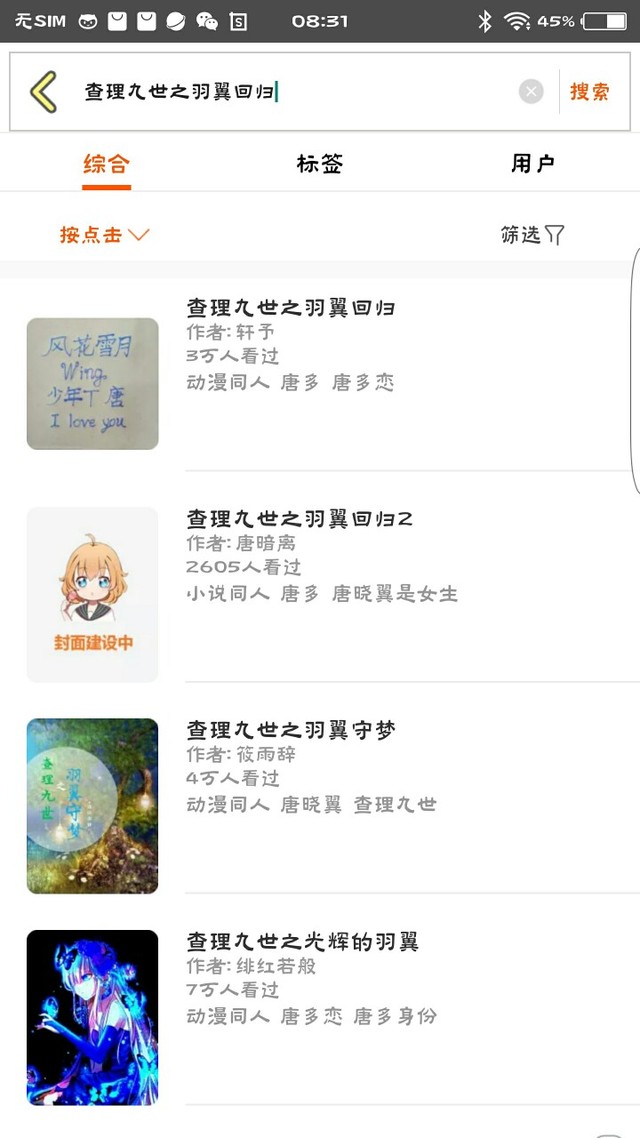Switch to the 综合 tab
640x1138 pixels.
pyautogui.click(x=107, y=164)
